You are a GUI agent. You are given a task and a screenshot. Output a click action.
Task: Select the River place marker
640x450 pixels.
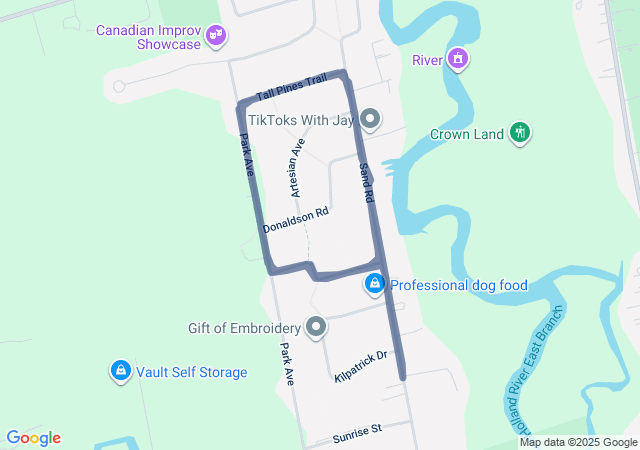pyautogui.click(x=458, y=59)
